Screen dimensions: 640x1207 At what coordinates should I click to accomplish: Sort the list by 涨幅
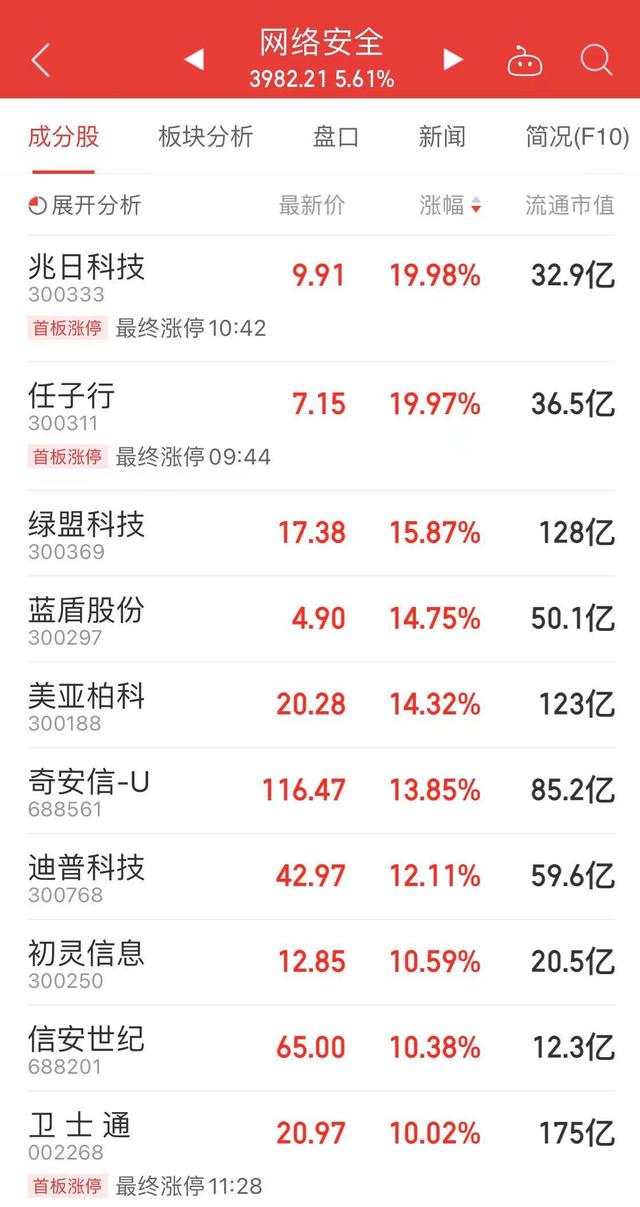click(450, 205)
